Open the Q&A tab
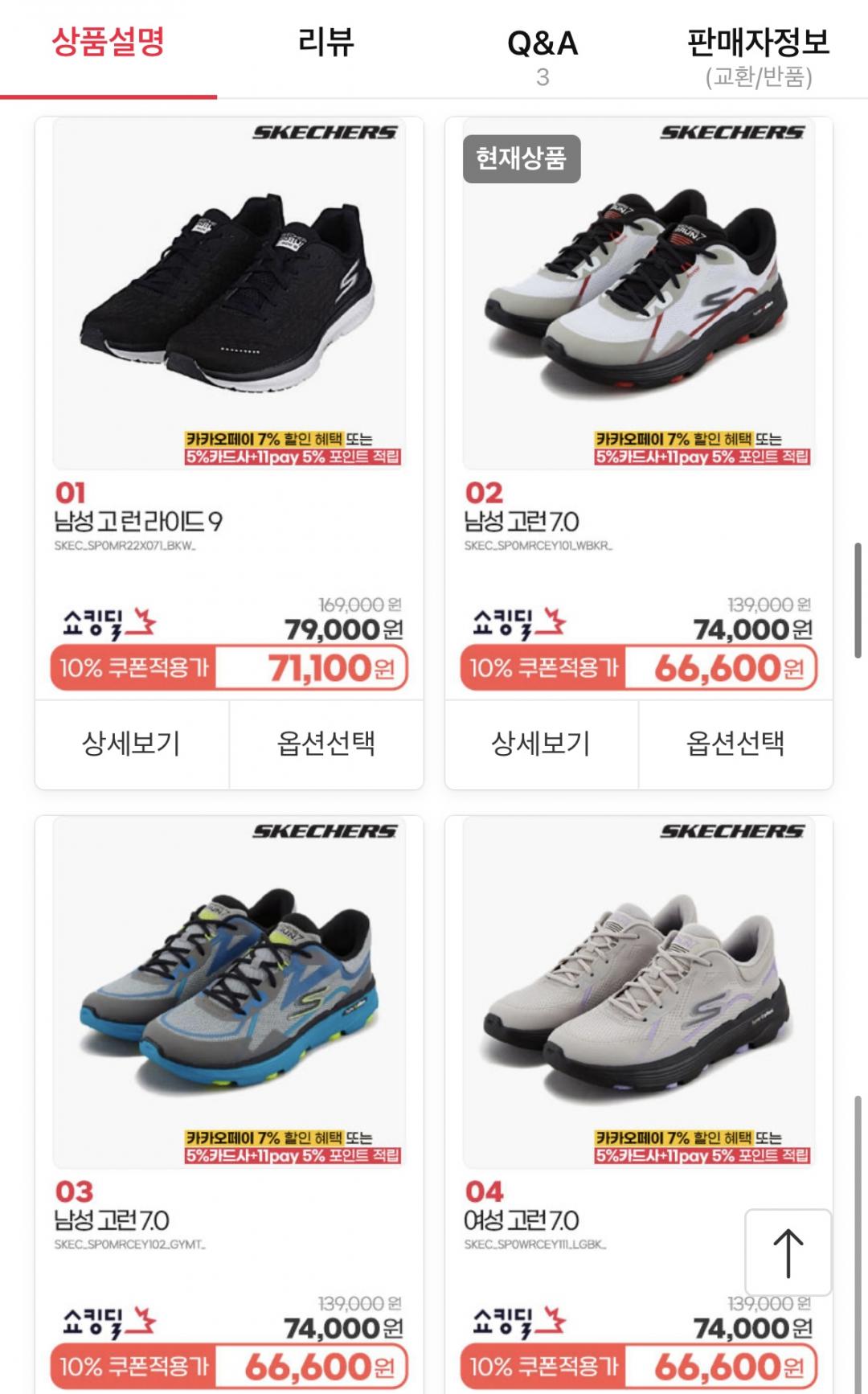 pos(542,55)
